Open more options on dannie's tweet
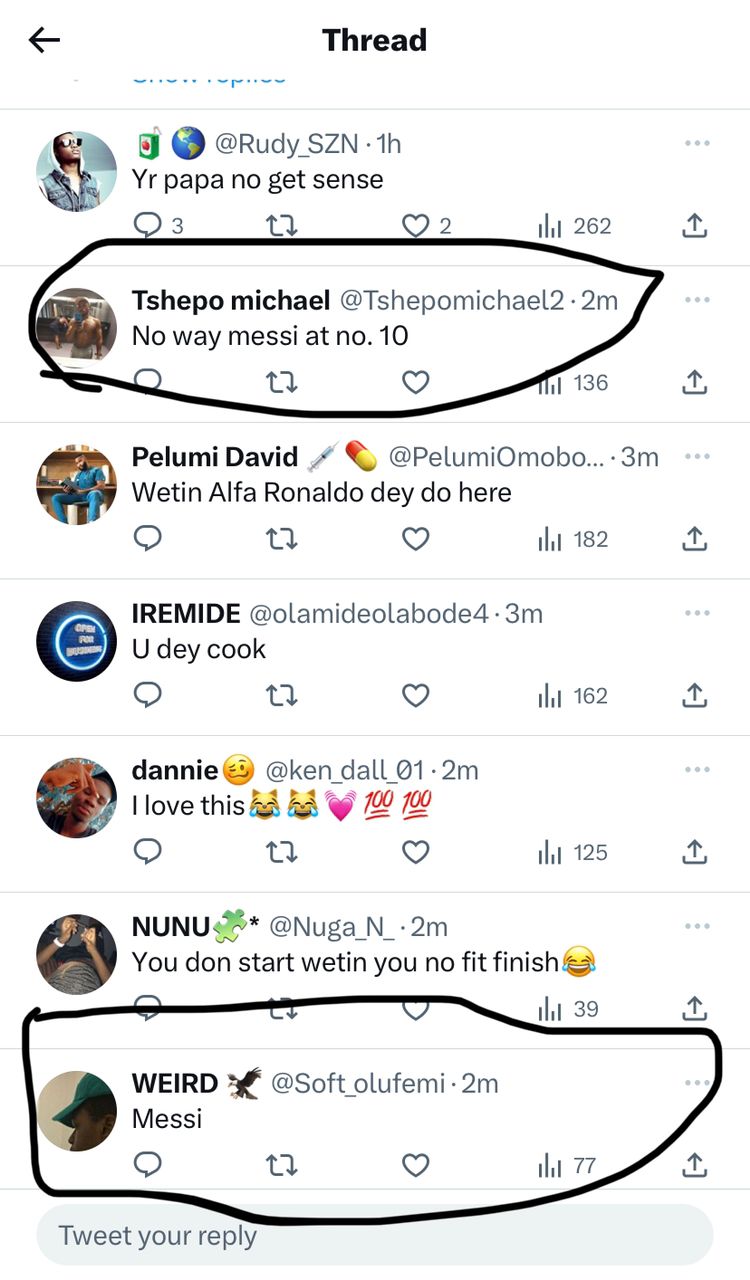The width and height of the screenshot is (750, 1280). 697,770
